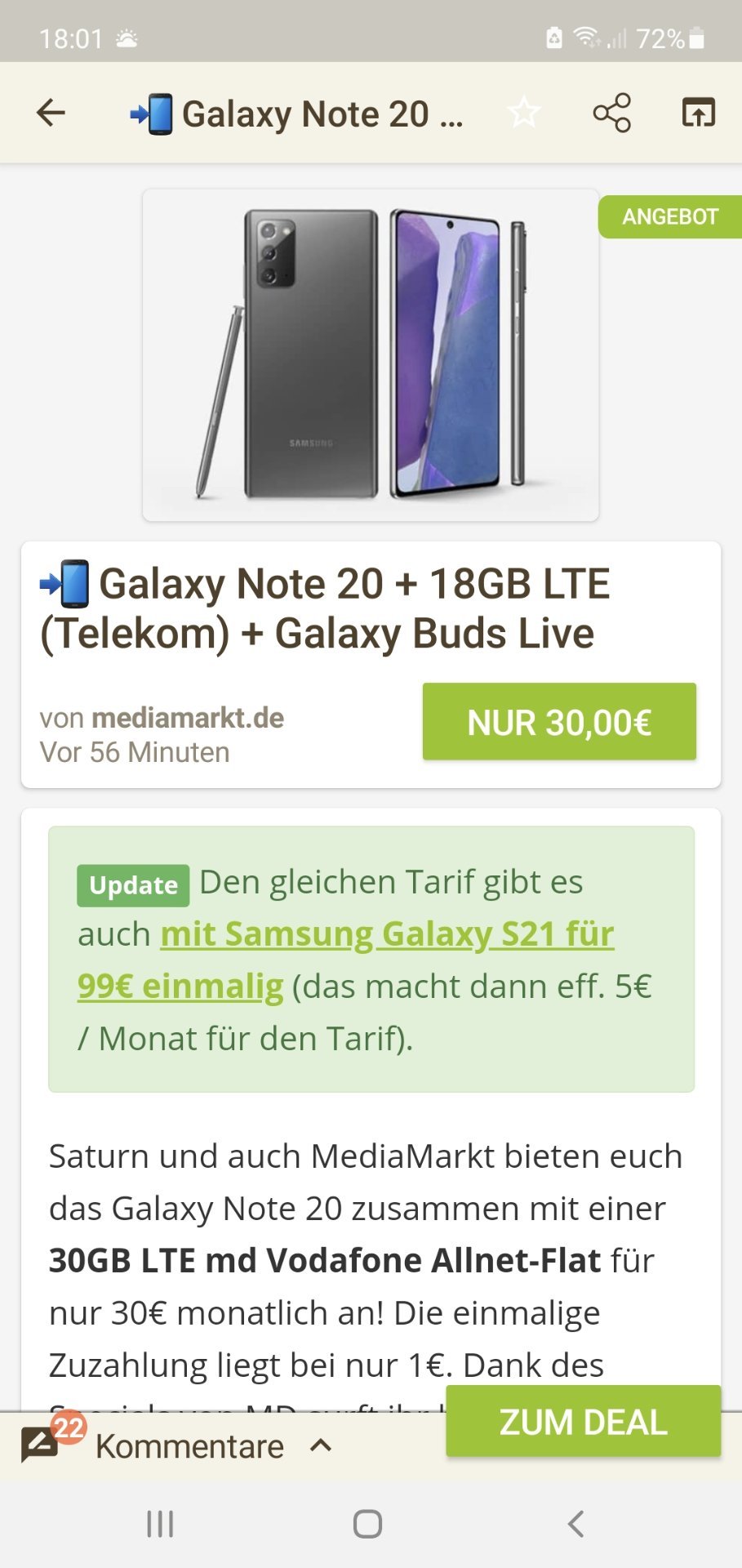The height and width of the screenshot is (1568, 742).
Task: Share this Galaxy Note 20 deal
Action: coord(611,113)
